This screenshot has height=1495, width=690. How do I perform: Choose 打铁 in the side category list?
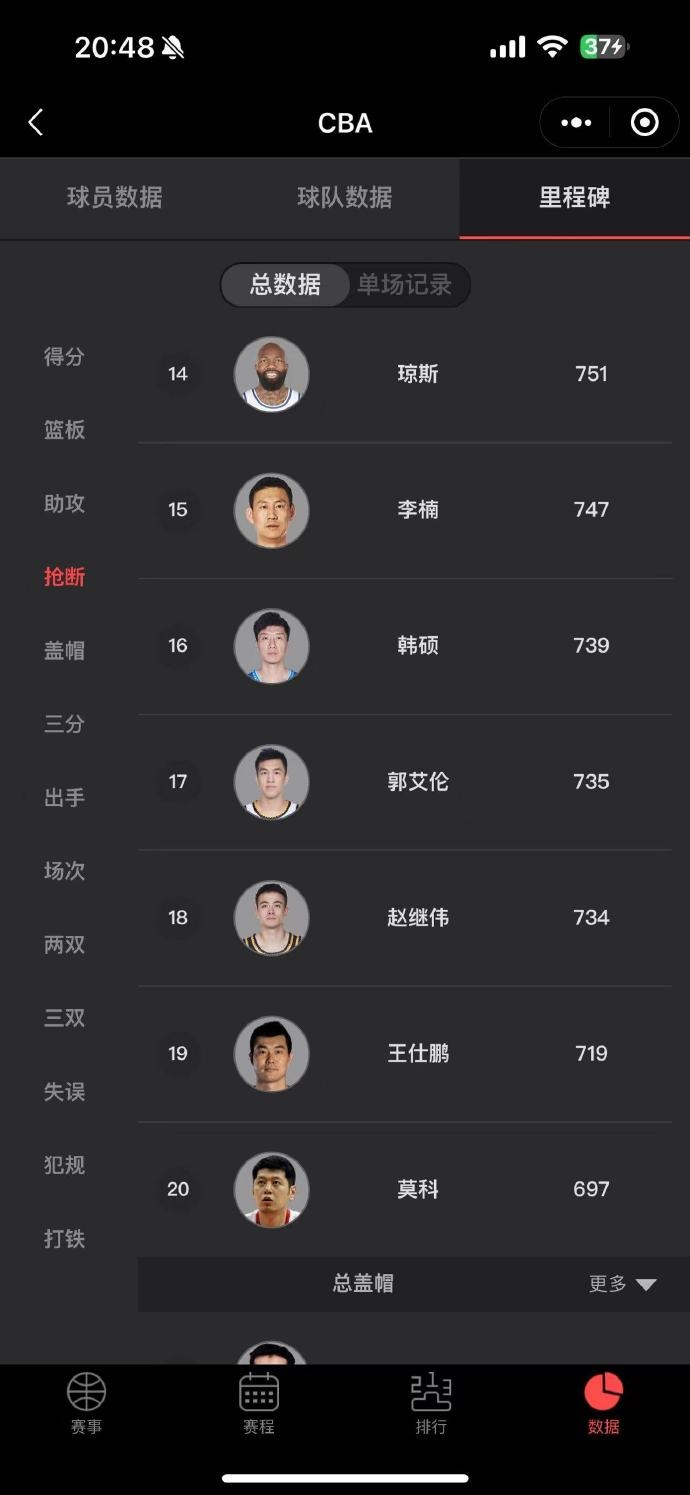64,1239
